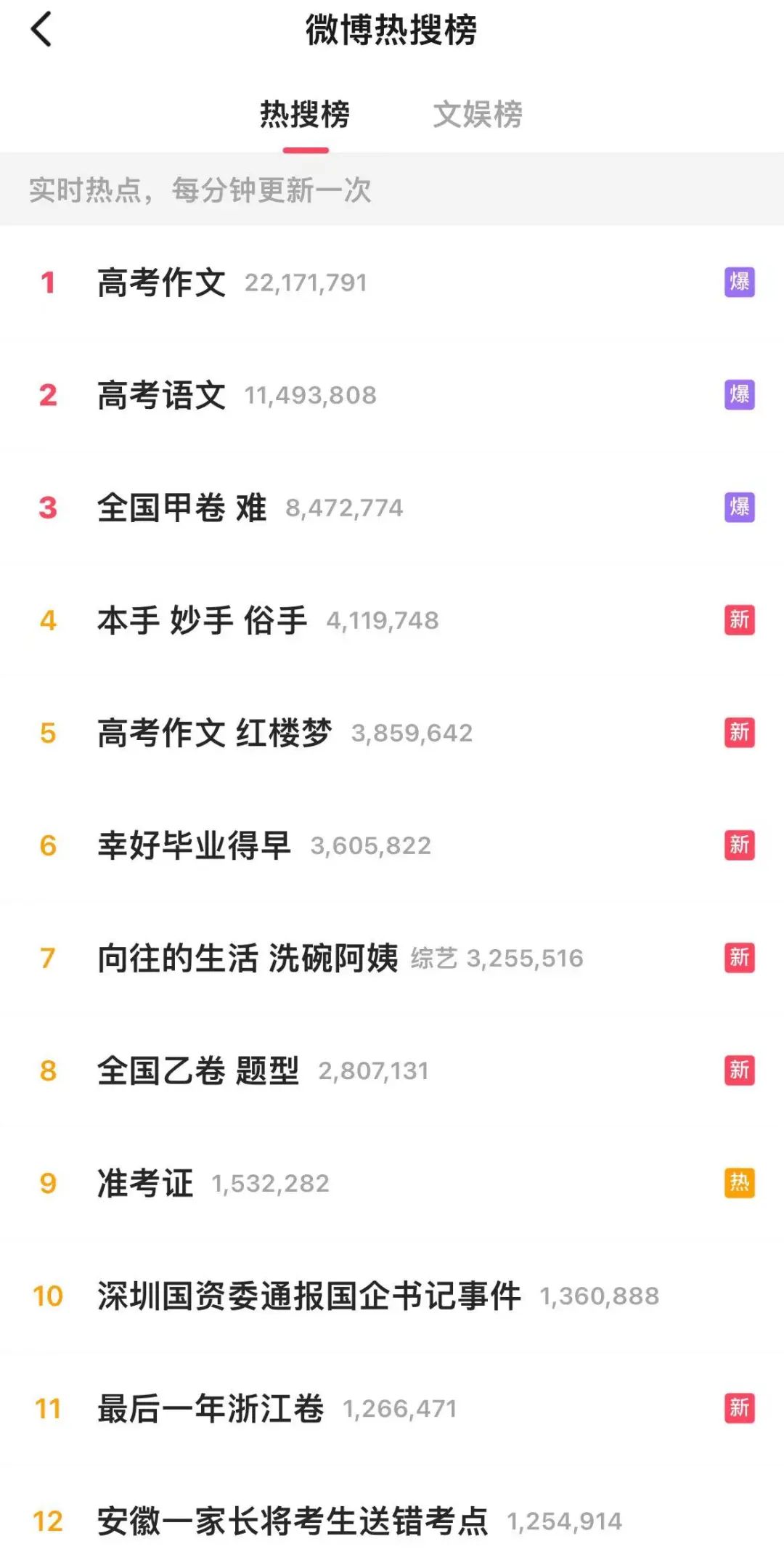Go back using the top-left arrow
784x1549 pixels.
pyautogui.click(x=41, y=30)
